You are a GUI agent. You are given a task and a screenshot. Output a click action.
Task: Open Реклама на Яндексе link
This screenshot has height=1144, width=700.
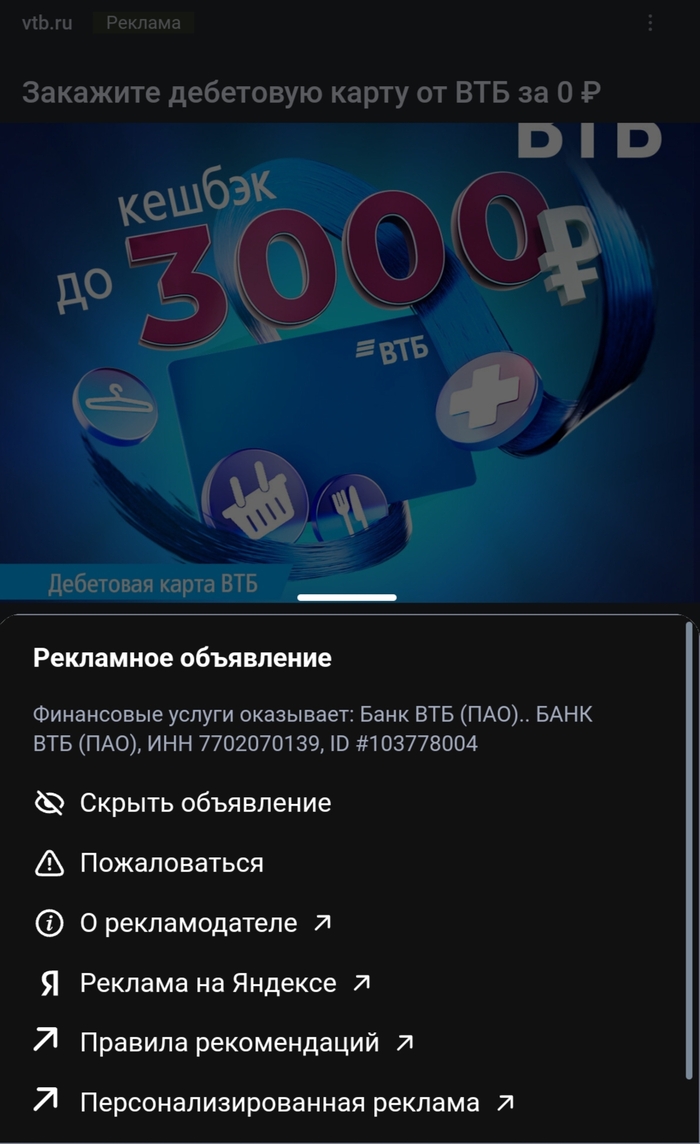(x=208, y=983)
